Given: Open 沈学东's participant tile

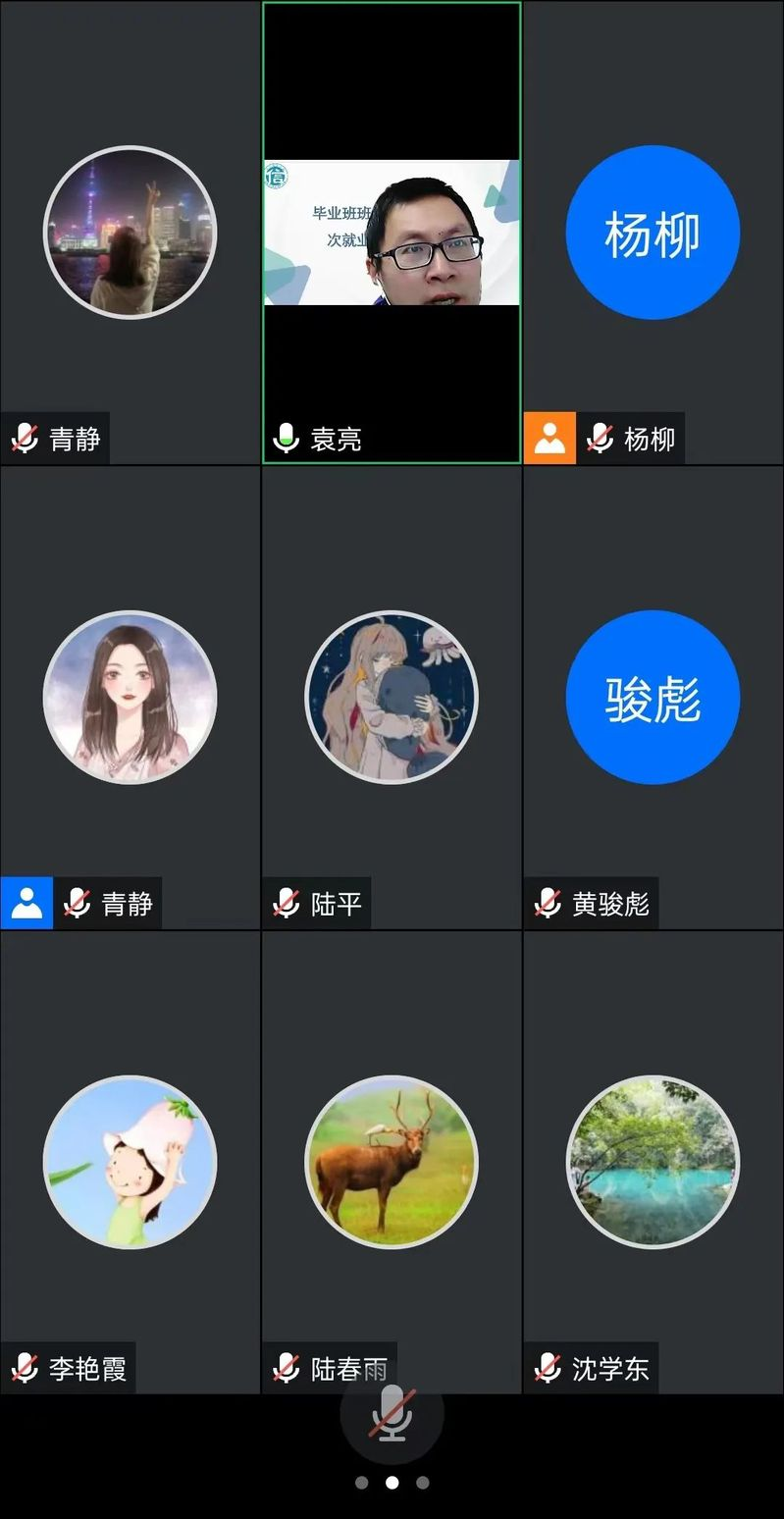Looking at the screenshot, I should (x=653, y=1162).
